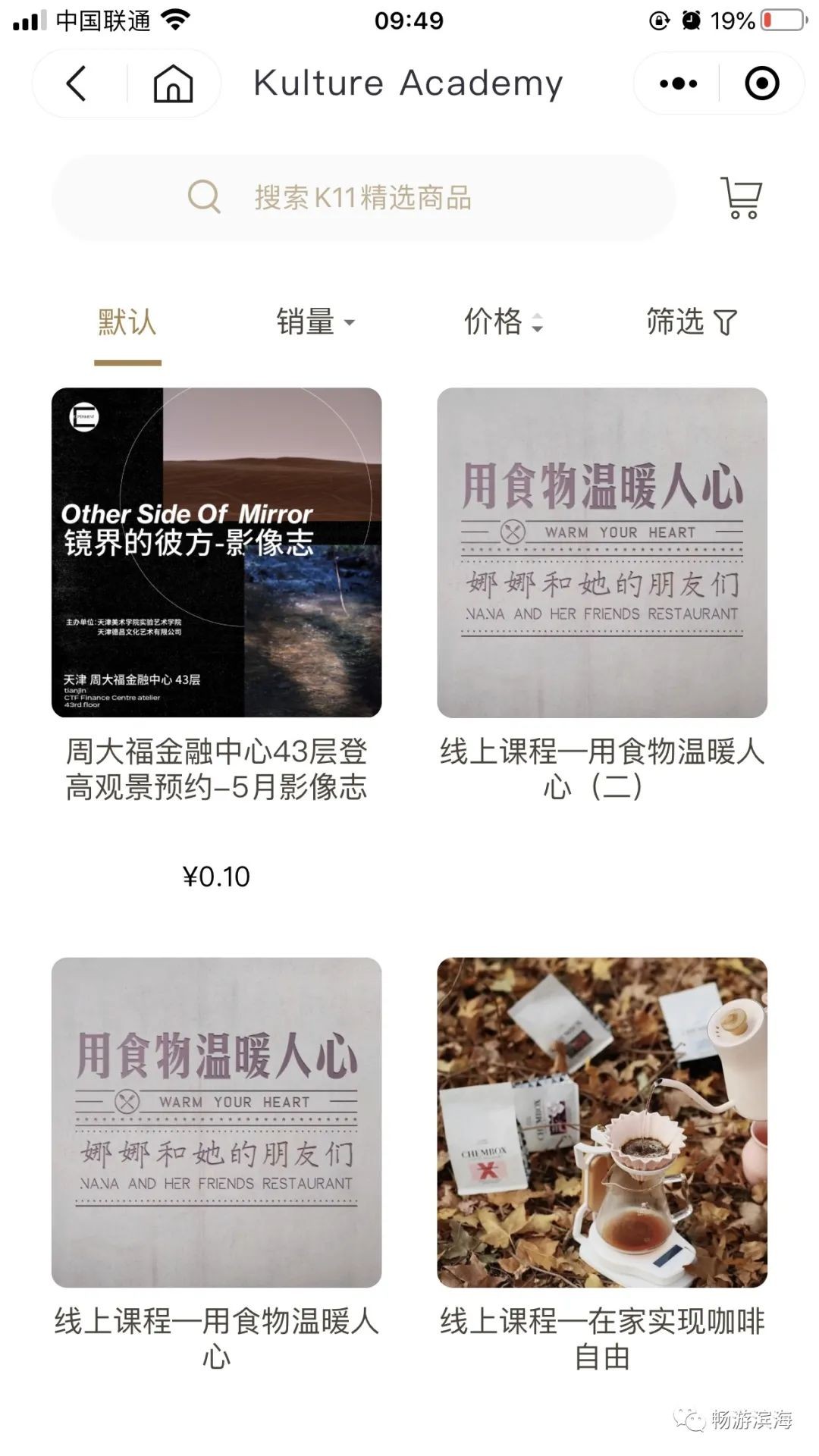This screenshot has width=819, height=1456.
Task: Tap the 搜索K11精选商品 search box
Action: pos(362,198)
